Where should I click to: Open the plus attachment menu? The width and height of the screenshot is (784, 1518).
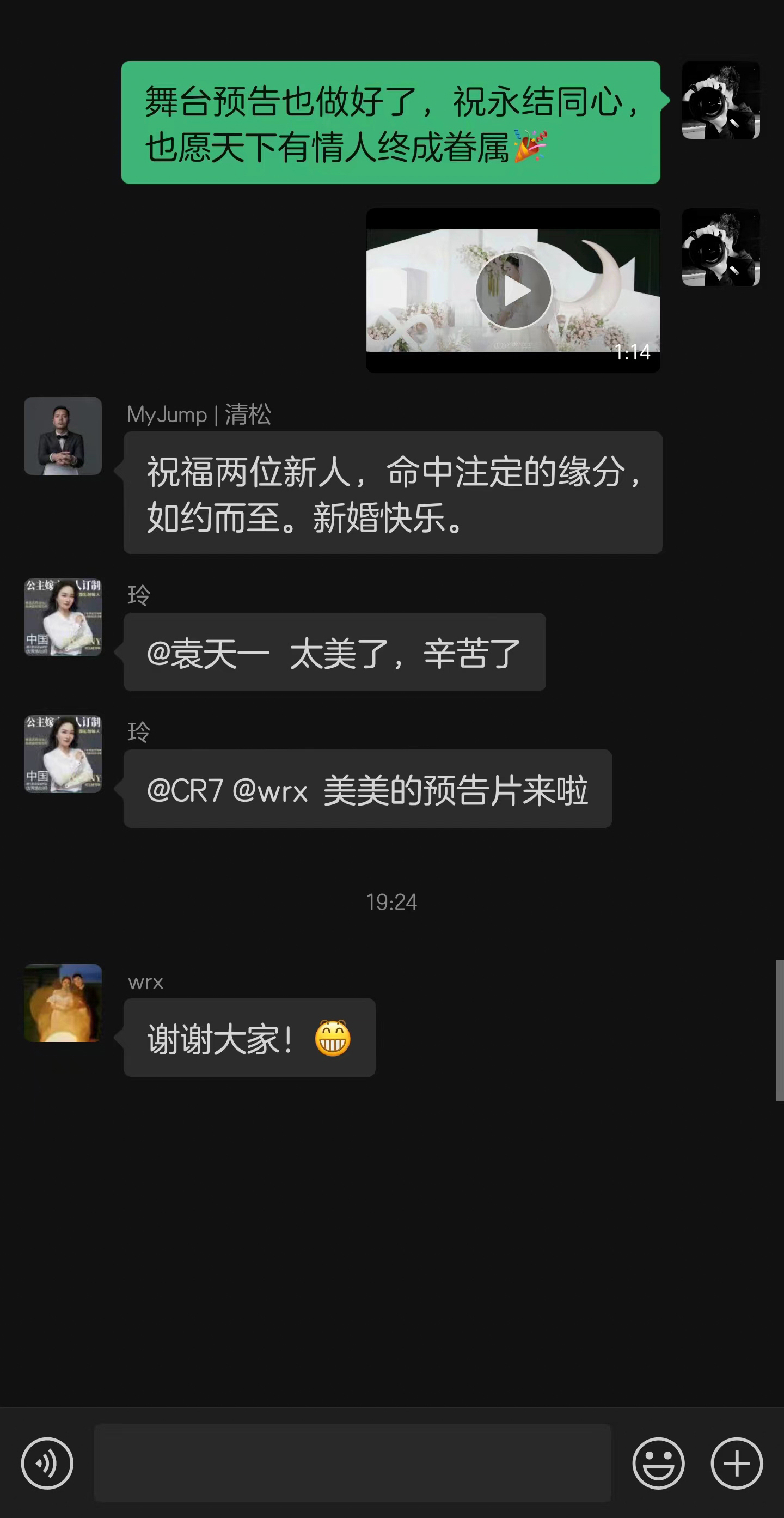tap(736, 1463)
